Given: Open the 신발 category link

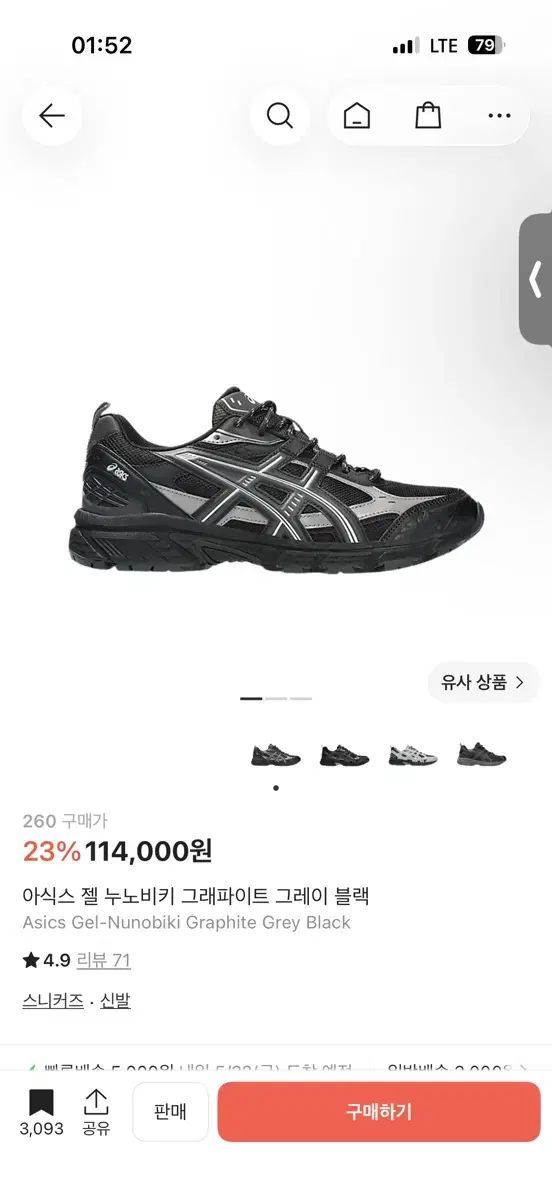Looking at the screenshot, I should click(x=116, y=1000).
